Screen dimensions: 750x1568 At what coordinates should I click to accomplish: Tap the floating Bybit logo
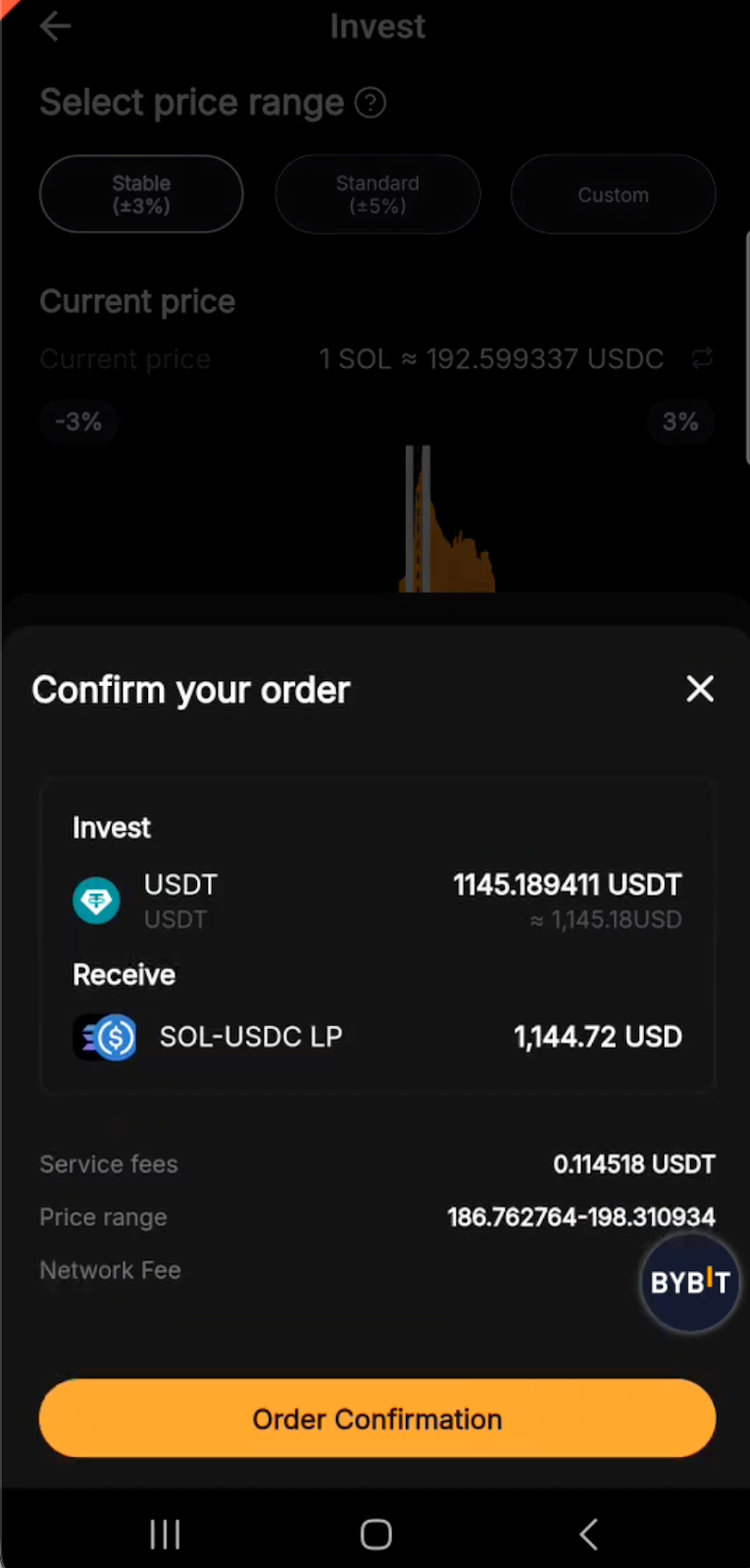(689, 1283)
